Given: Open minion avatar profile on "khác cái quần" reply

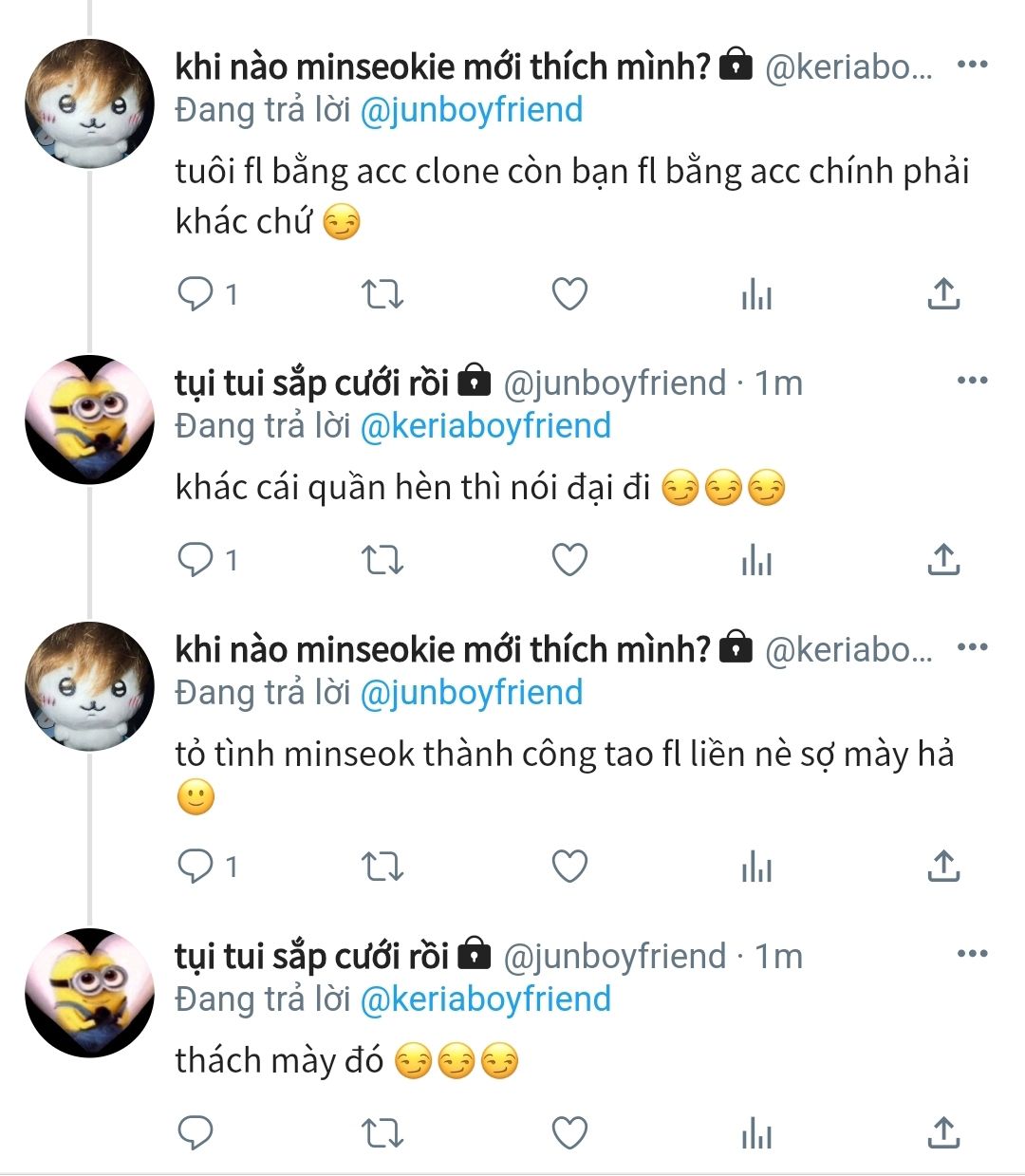Looking at the screenshot, I should point(89,420).
